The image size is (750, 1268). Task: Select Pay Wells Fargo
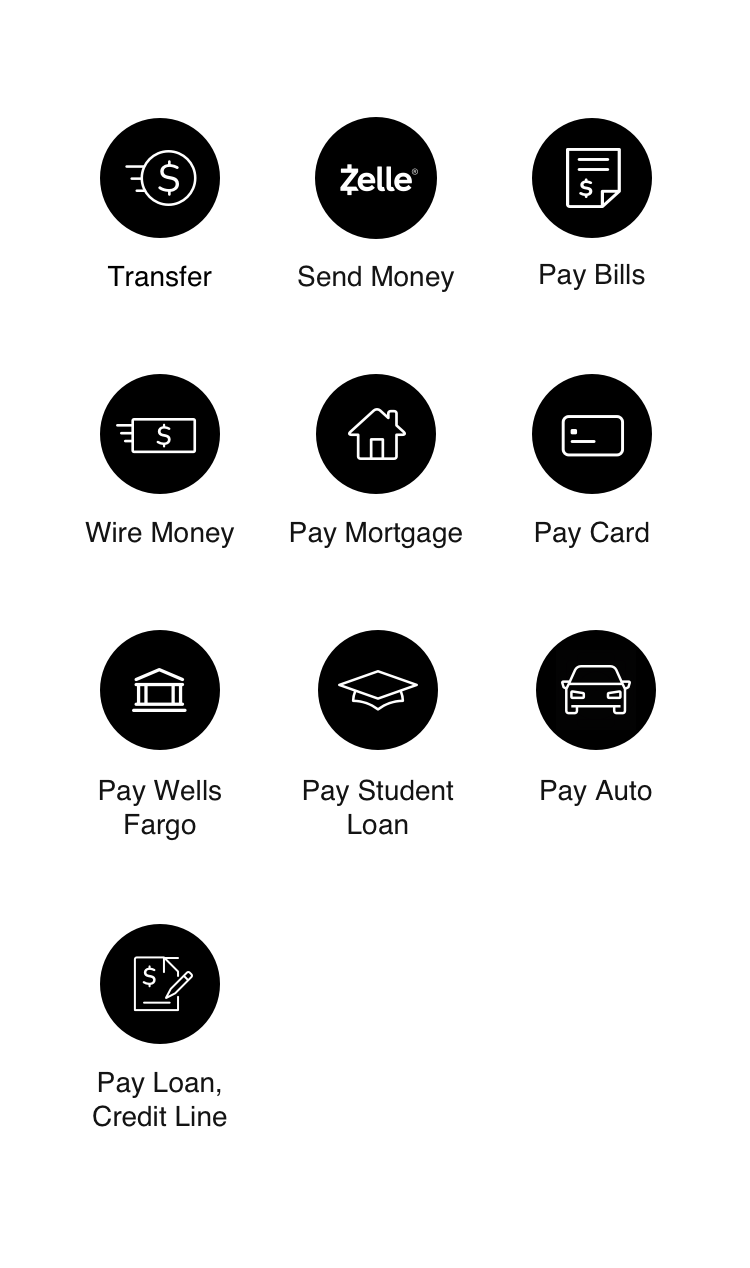click(x=160, y=691)
